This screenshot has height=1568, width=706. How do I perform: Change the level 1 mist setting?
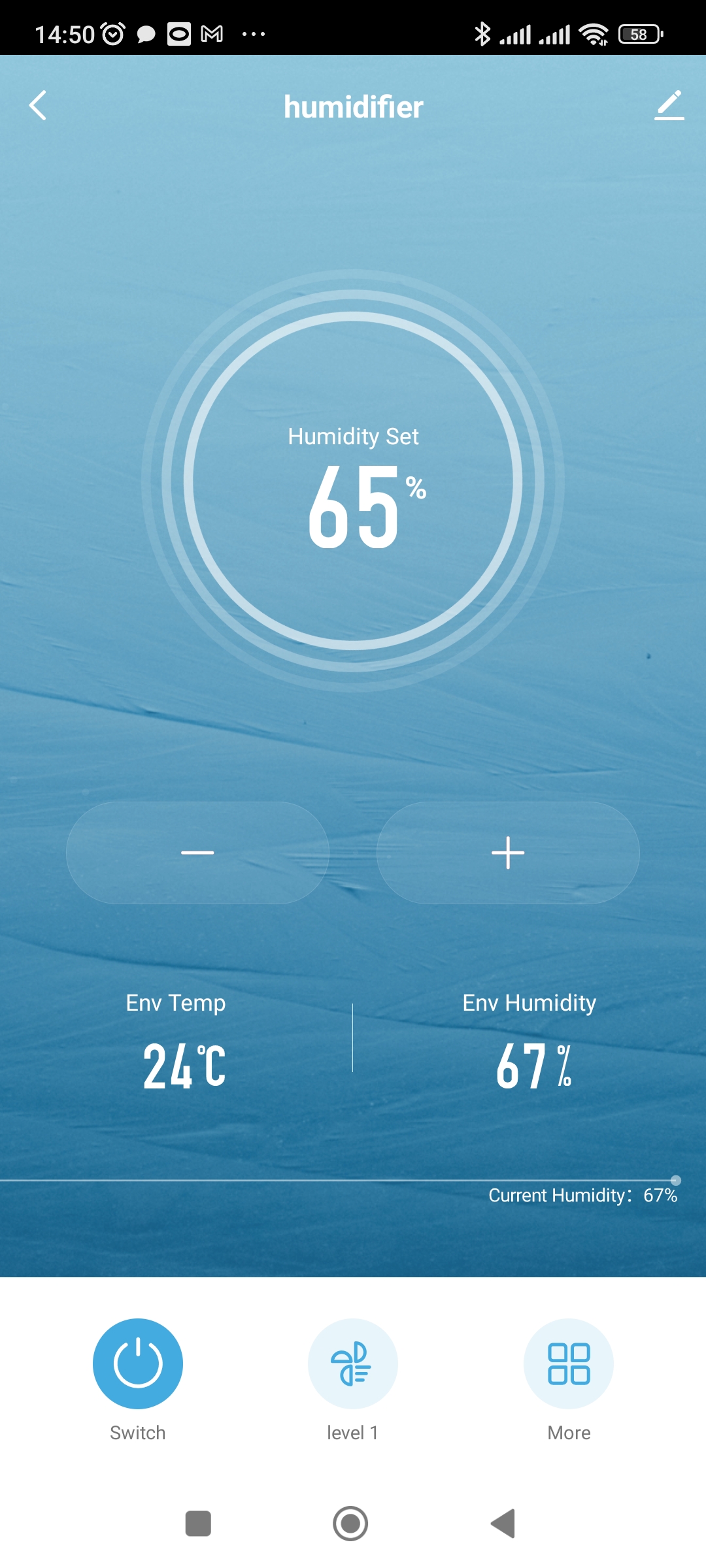coord(352,1364)
